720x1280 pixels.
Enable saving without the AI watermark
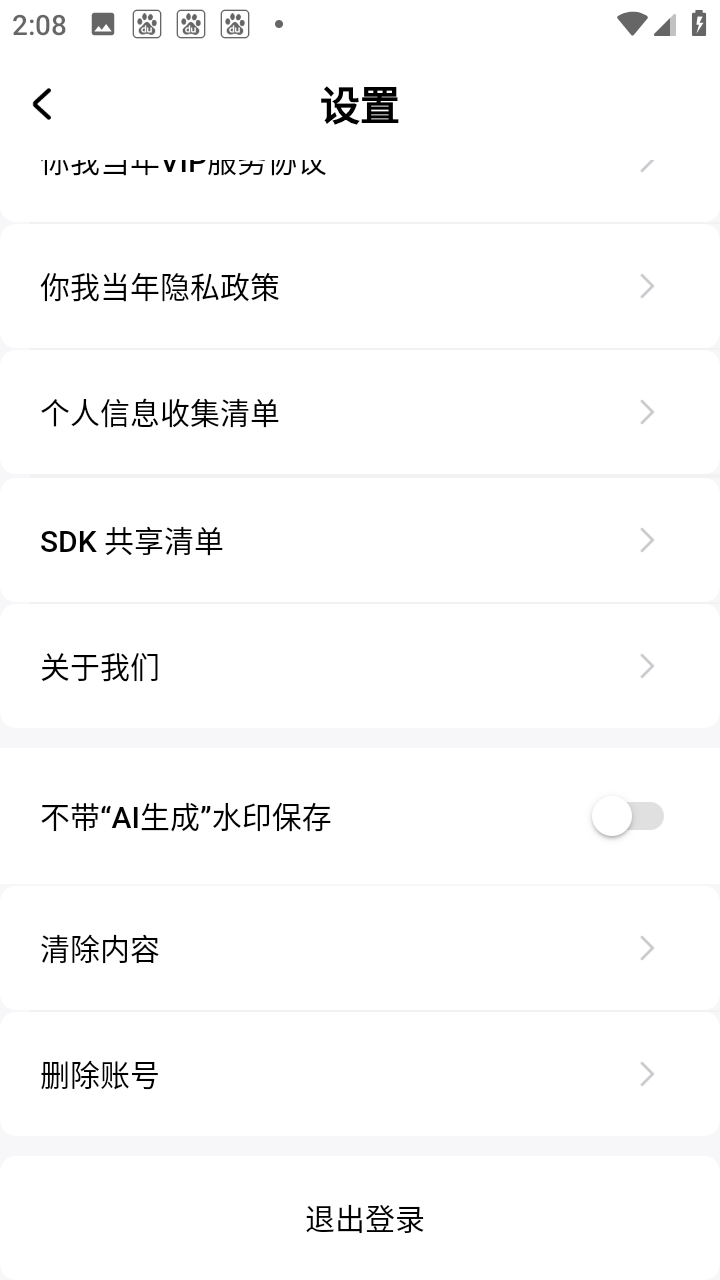pyautogui.click(x=627, y=816)
